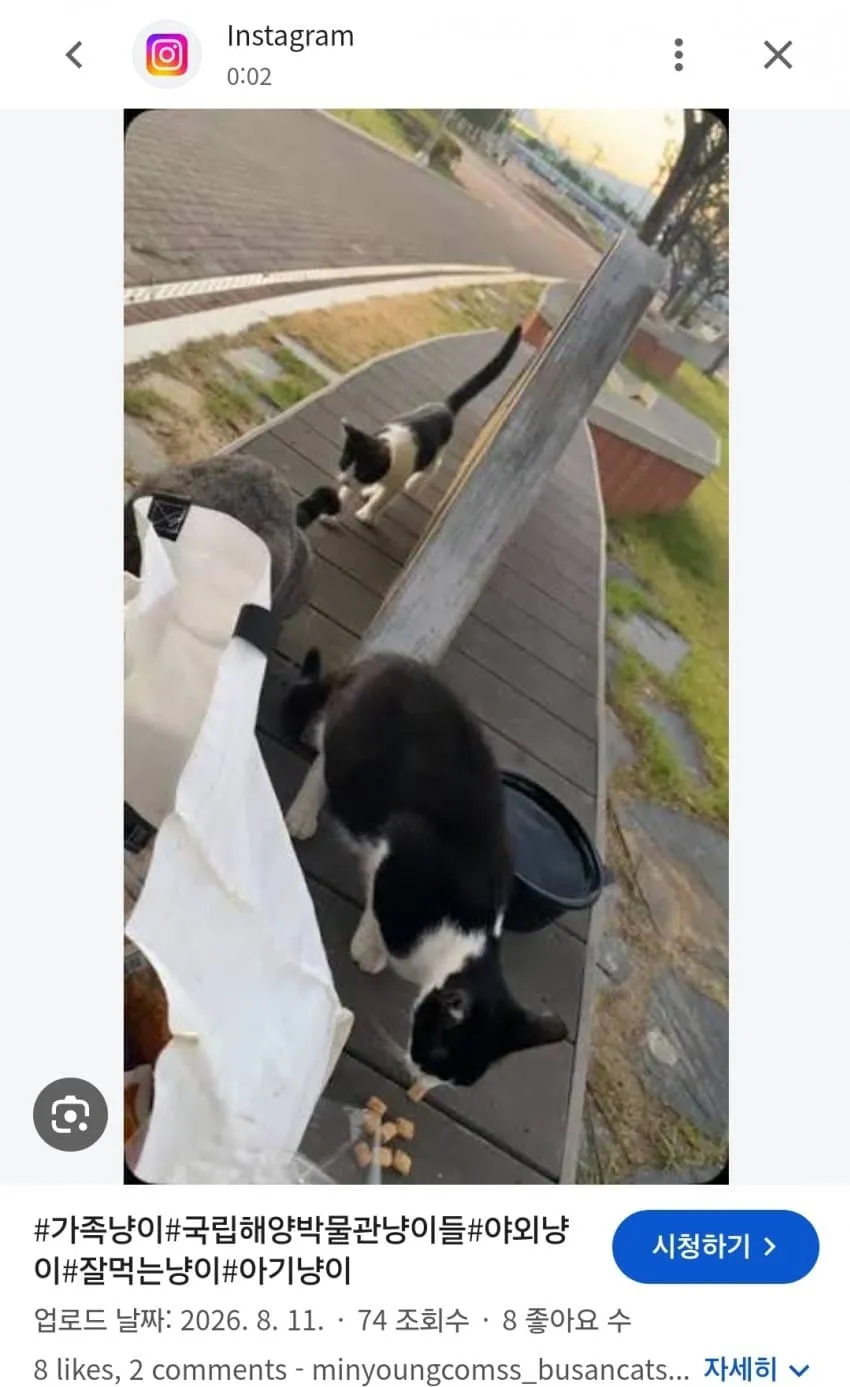Tap the blue 시청하기 button
This screenshot has height=1387, width=850.
715,1246
